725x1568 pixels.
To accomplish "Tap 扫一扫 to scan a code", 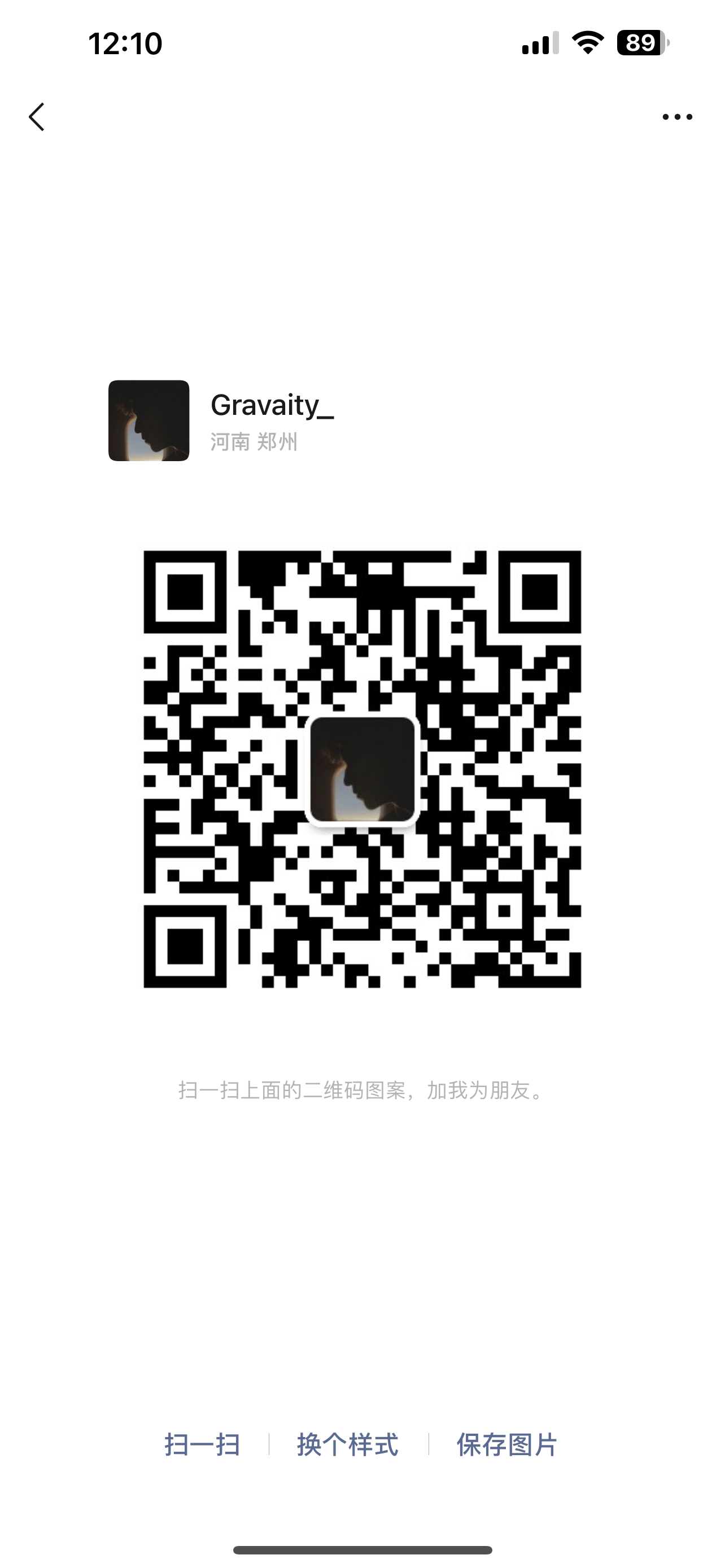I will [202, 1444].
